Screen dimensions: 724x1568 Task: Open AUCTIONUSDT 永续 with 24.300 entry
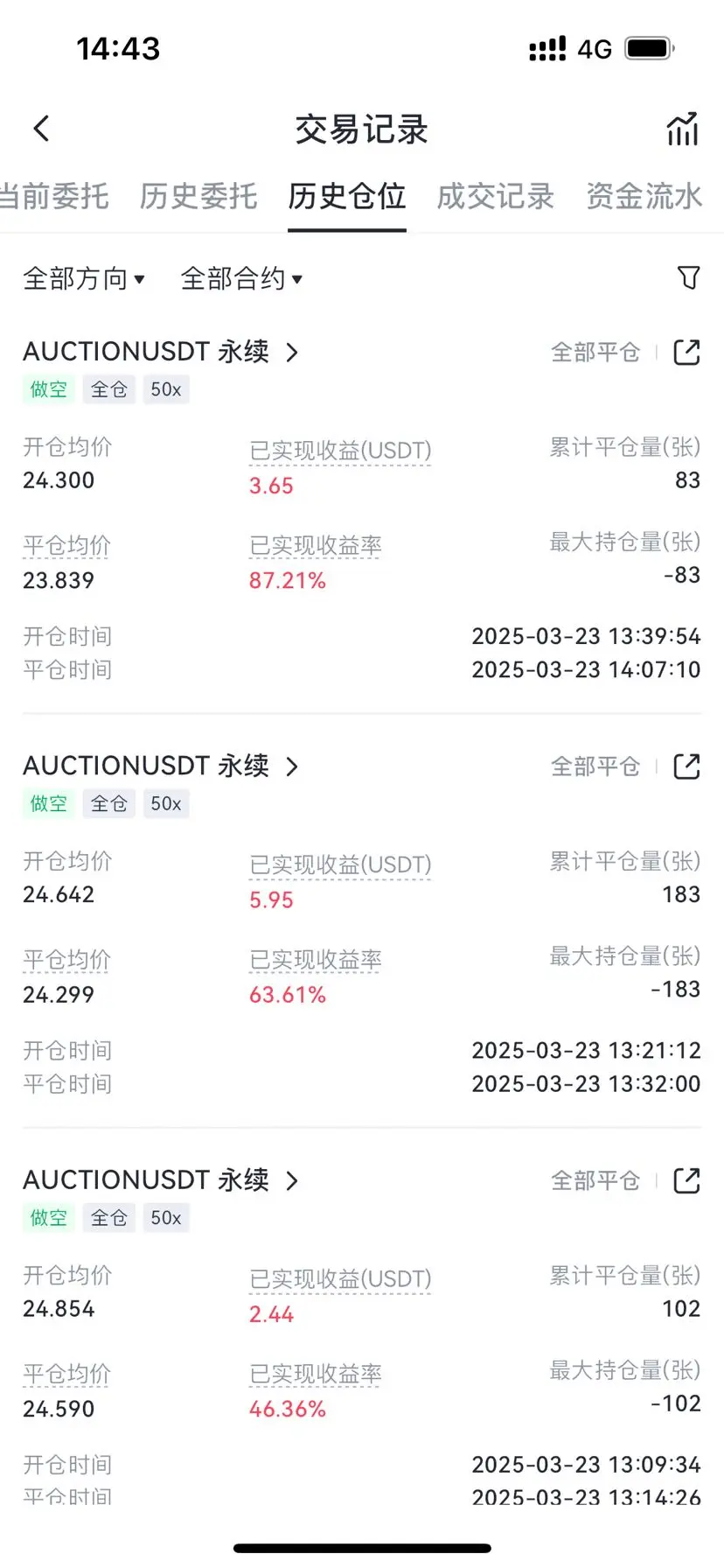pyautogui.click(x=161, y=352)
